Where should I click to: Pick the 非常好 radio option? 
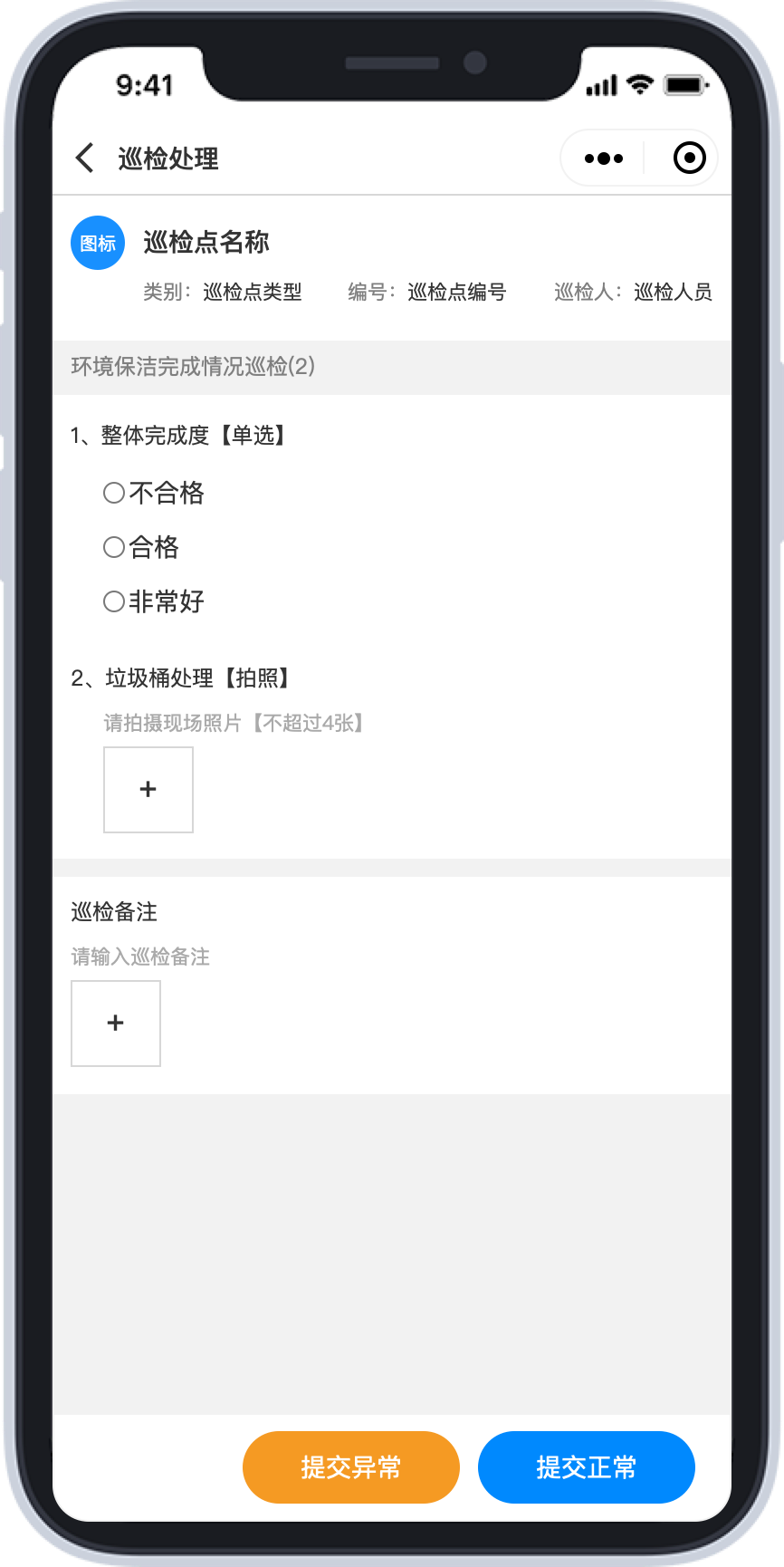click(154, 601)
